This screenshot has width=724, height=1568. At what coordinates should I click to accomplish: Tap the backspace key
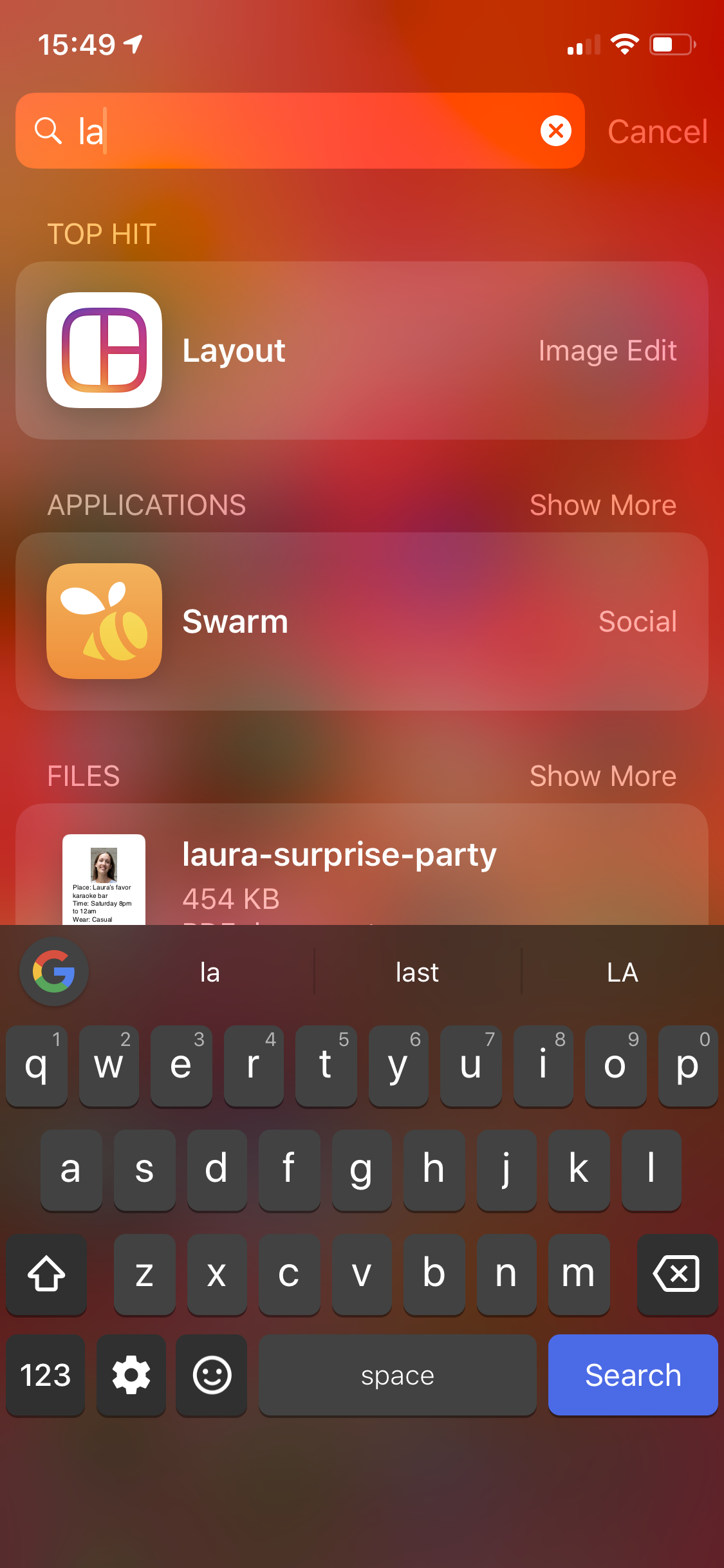coord(676,1273)
